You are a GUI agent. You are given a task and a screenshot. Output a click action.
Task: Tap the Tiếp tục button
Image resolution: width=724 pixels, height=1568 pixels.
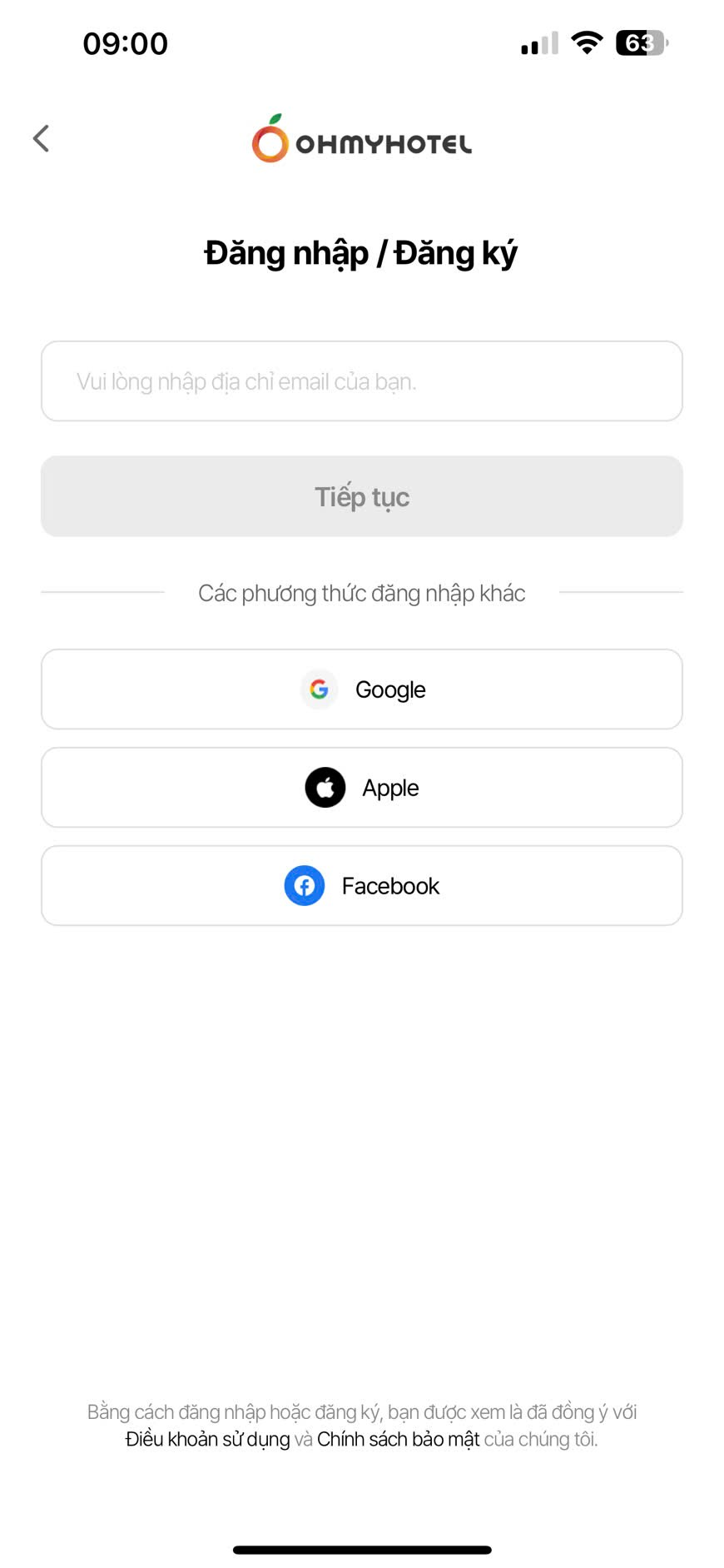361,496
